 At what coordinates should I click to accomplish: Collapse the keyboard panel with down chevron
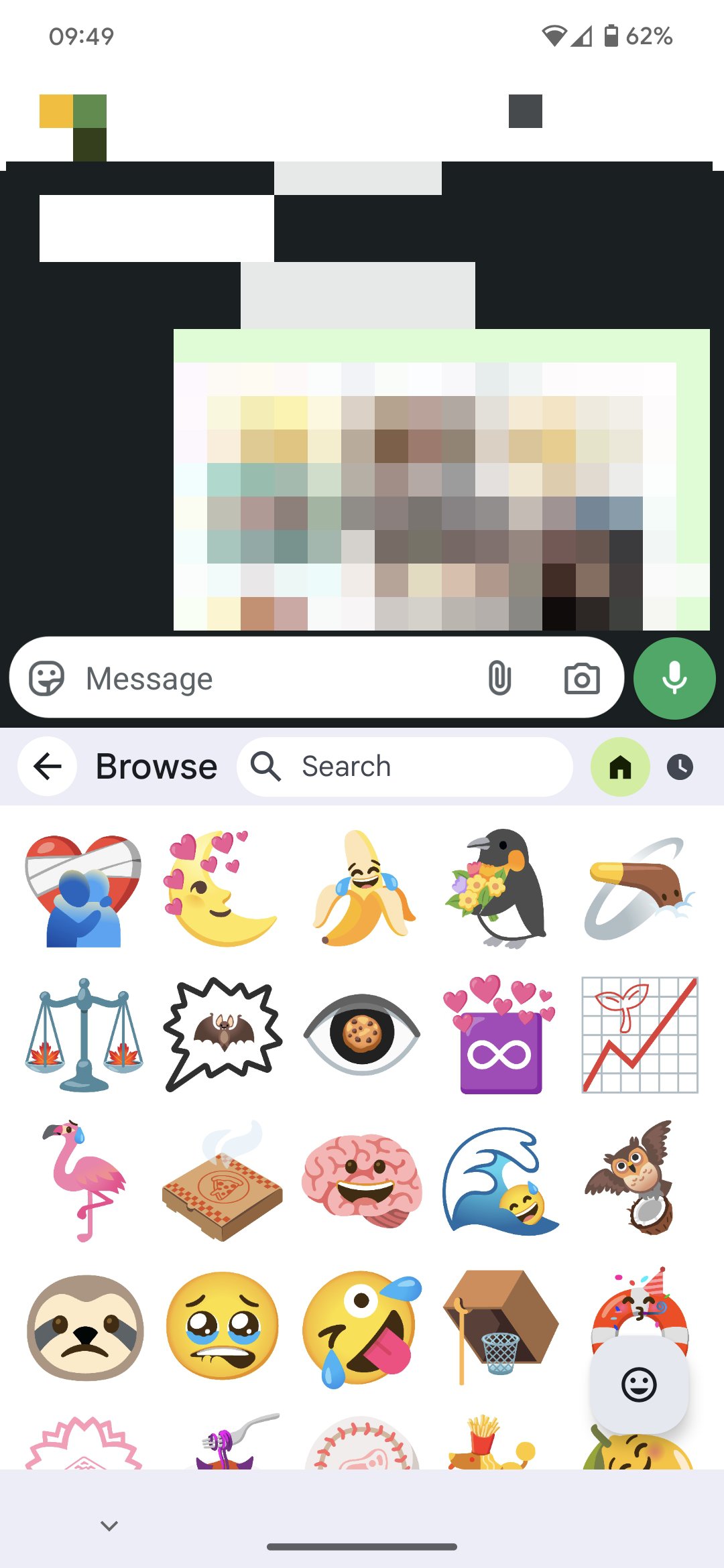pyautogui.click(x=109, y=1526)
